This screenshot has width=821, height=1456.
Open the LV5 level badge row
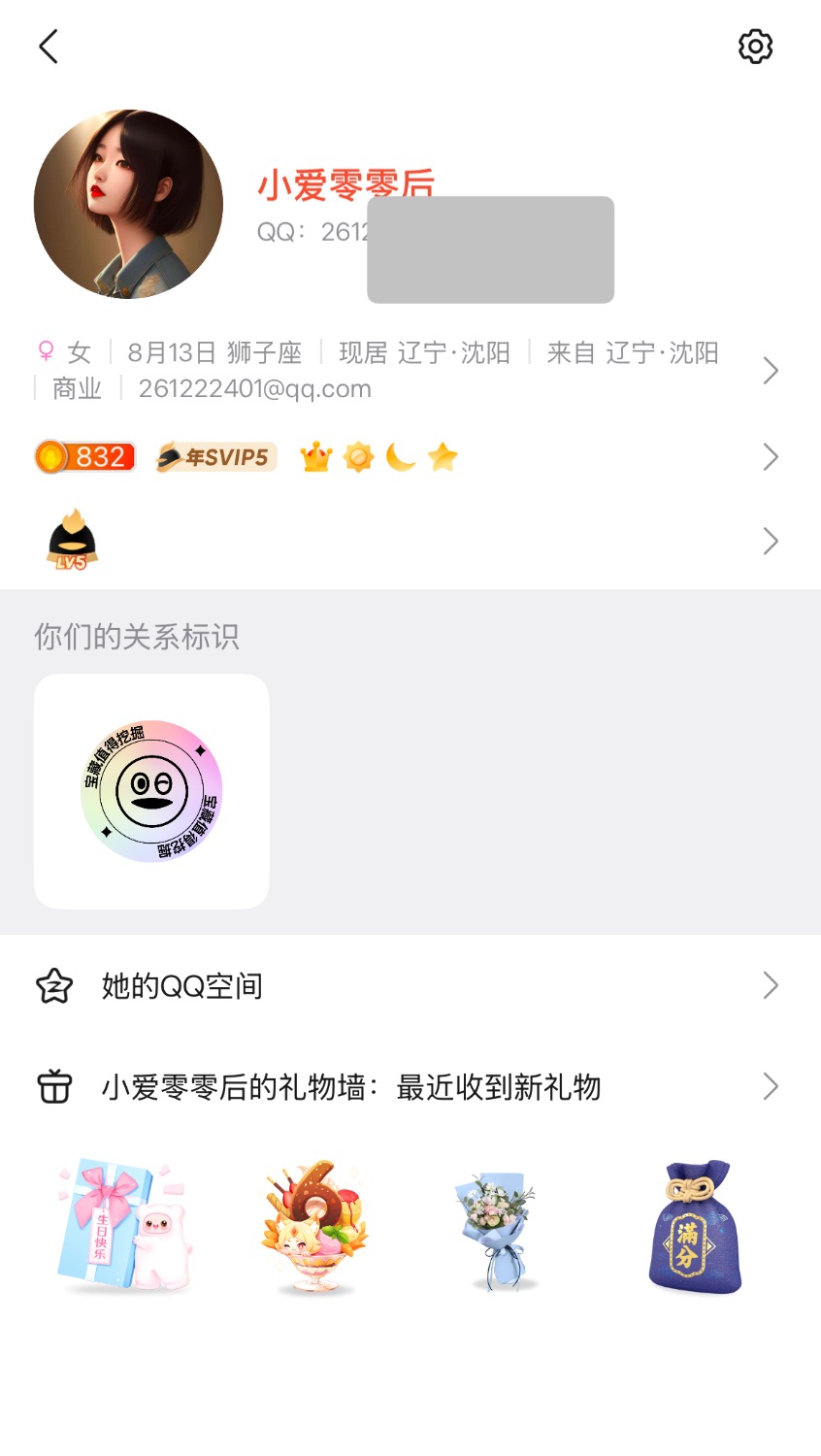[408, 541]
